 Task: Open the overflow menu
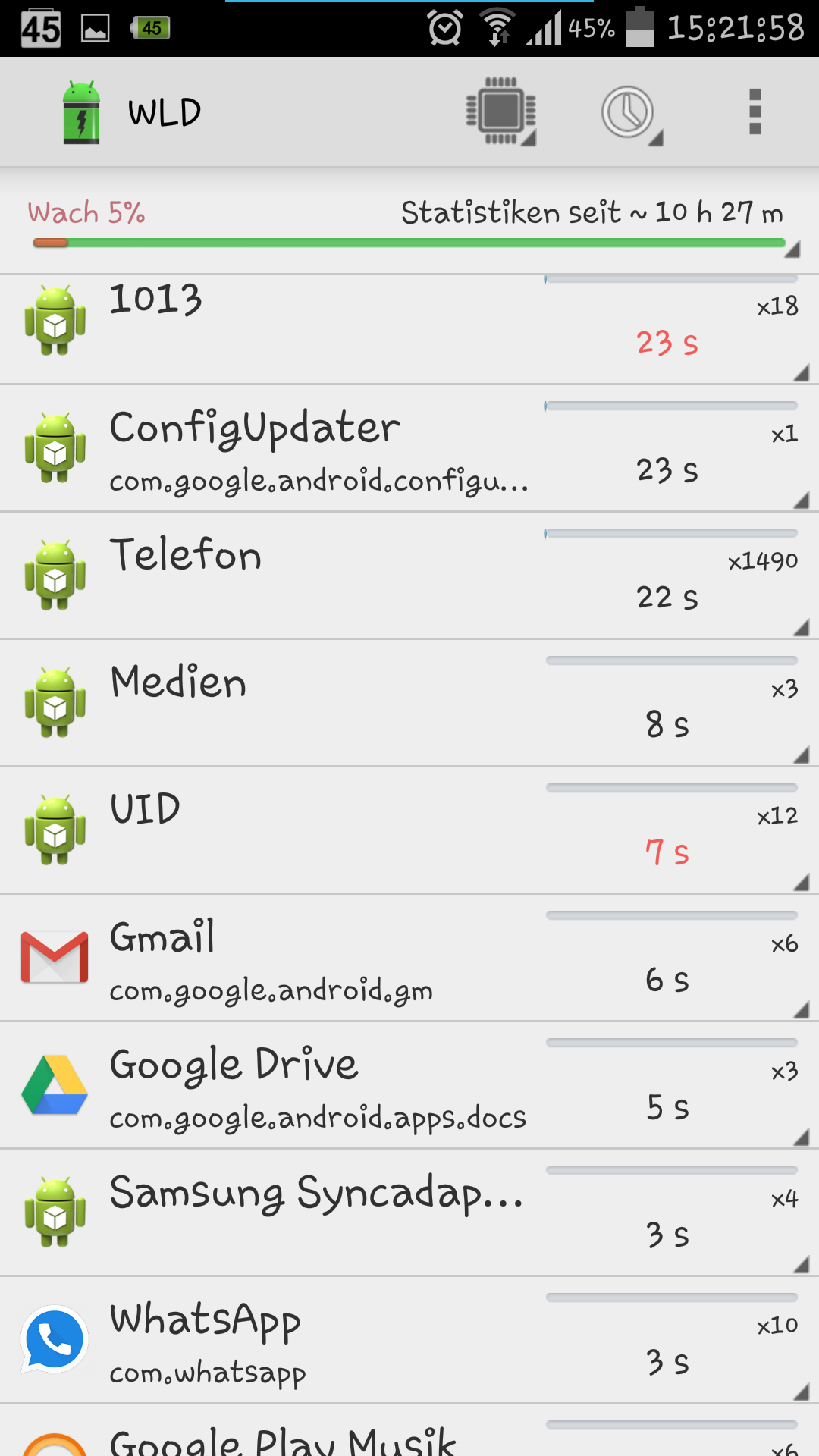[755, 111]
